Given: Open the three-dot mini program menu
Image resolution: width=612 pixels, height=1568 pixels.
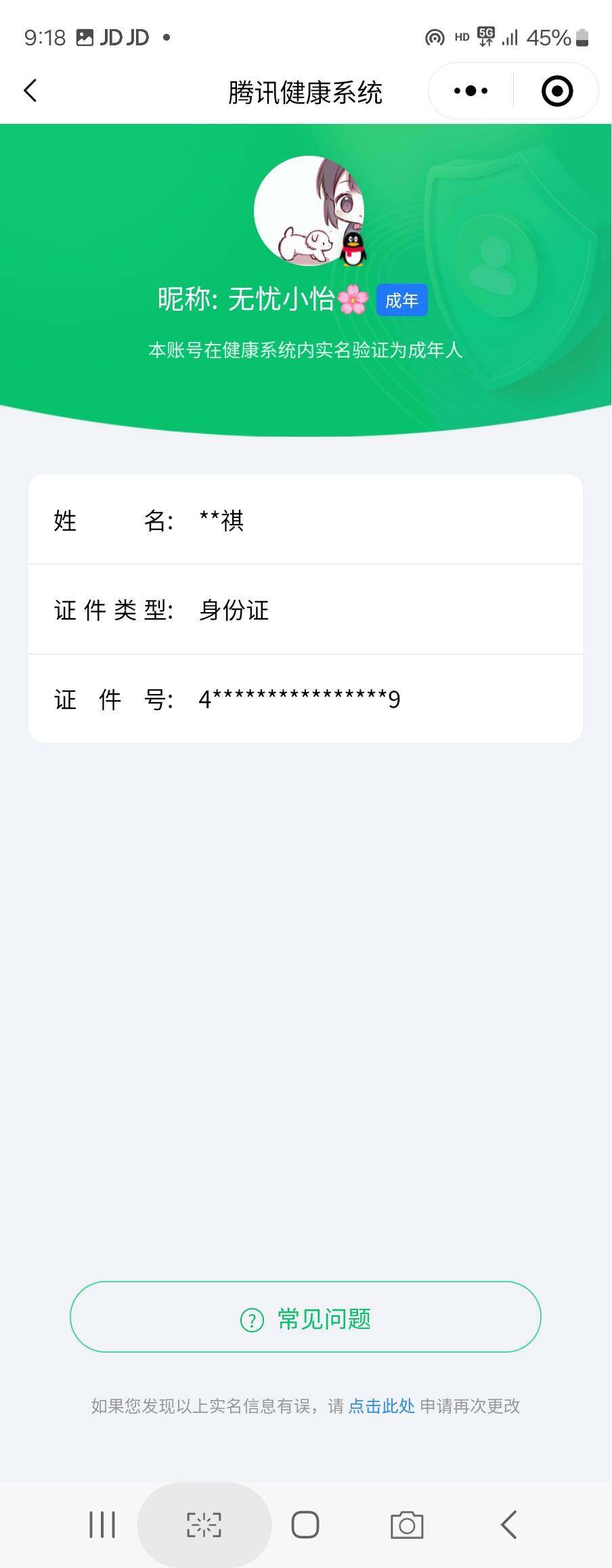Looking at the screenshot, I should 471,91.
